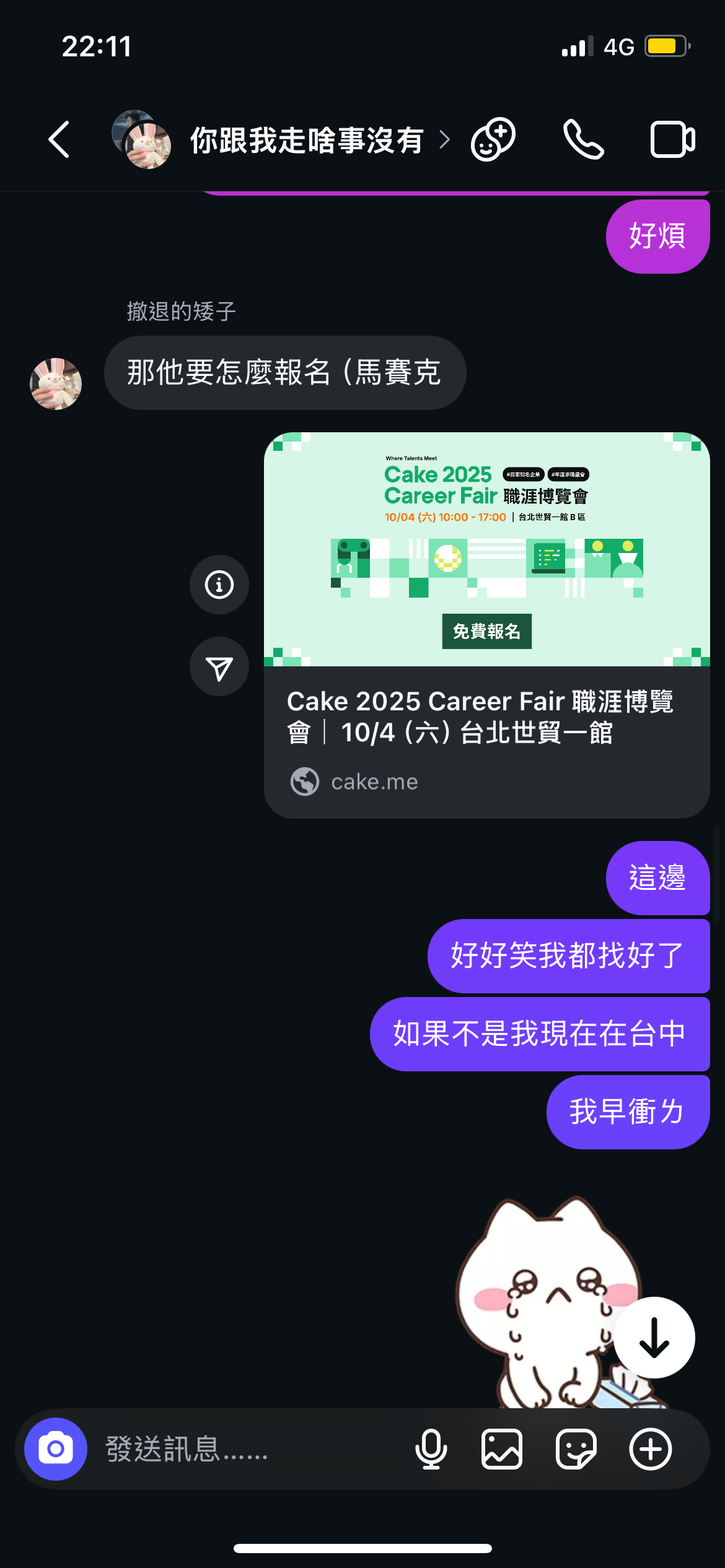Screen dimensions: 725x1568
Task: Open group details for 你跟我走啥事沒有
Action: tap(307, 140)
